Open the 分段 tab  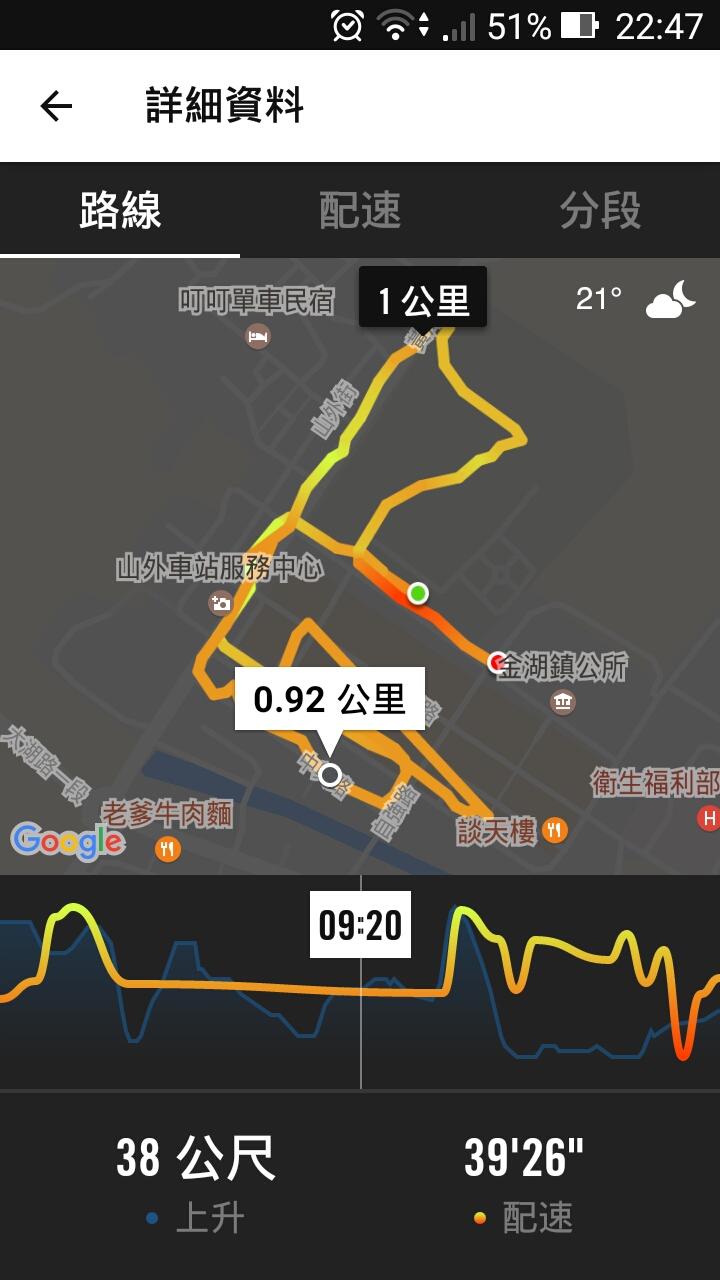tap(600, 211)
